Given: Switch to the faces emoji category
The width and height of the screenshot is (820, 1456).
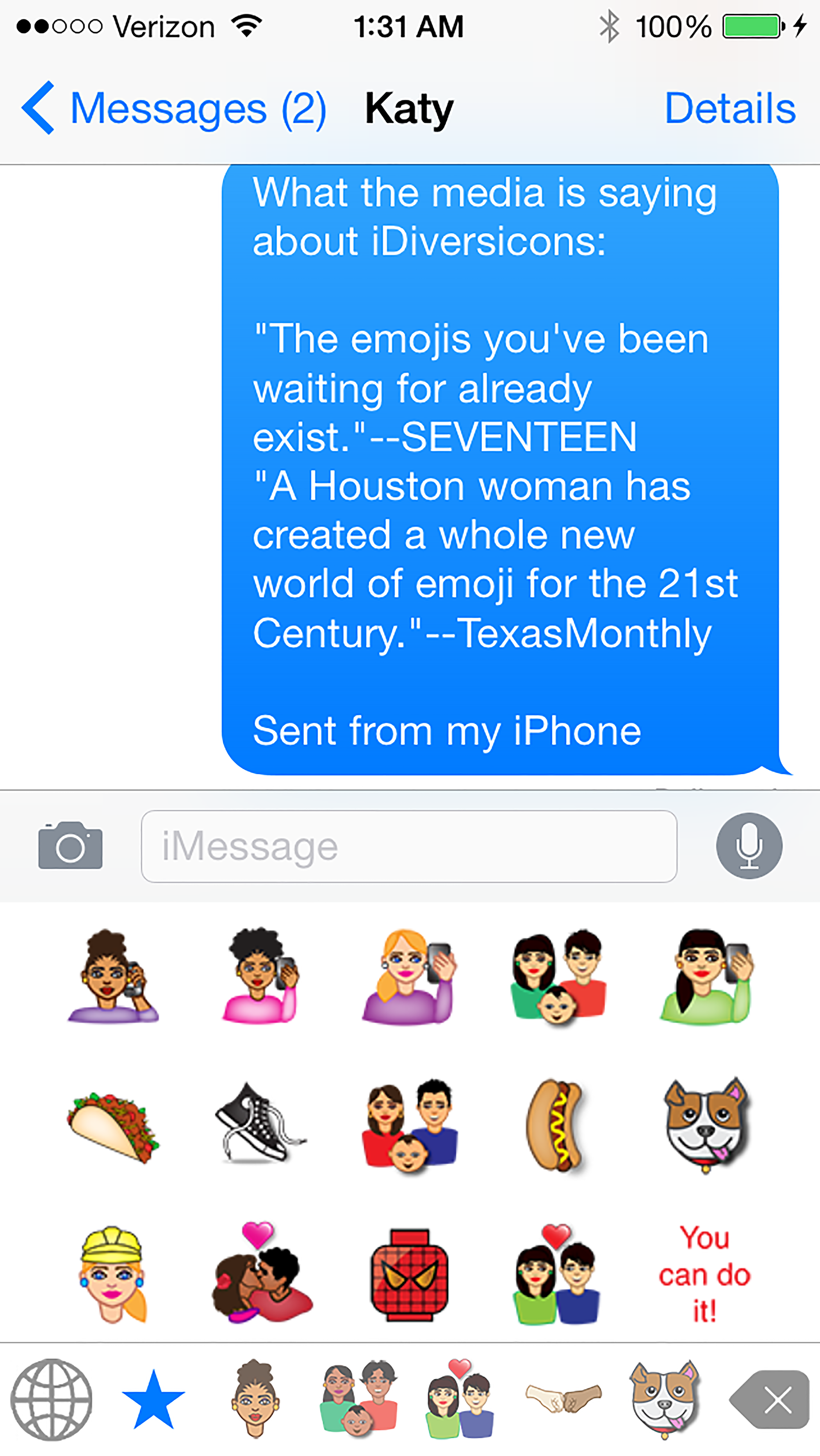Looking at the screenshot, I should click(x=255, y=1399).
